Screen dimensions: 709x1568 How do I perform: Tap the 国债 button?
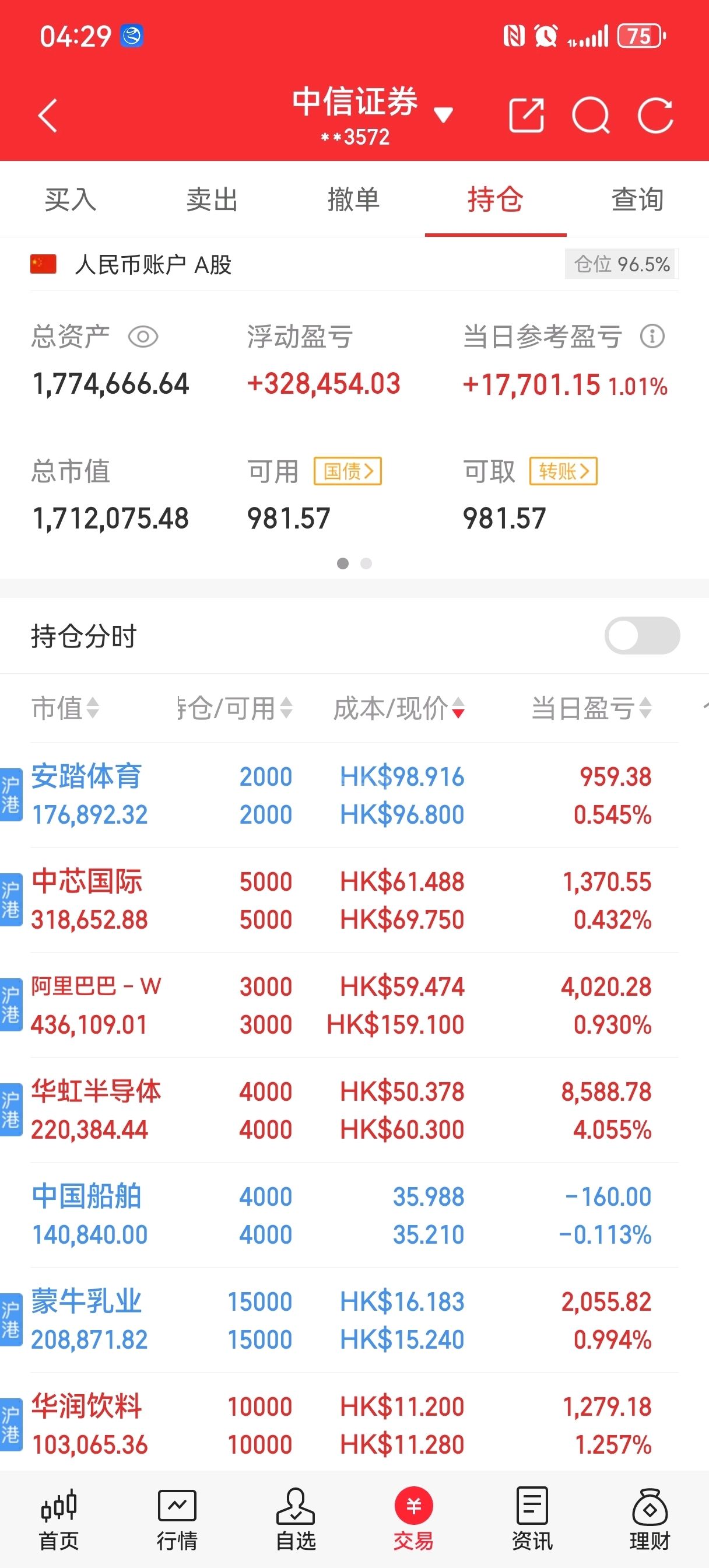(348, 471)
